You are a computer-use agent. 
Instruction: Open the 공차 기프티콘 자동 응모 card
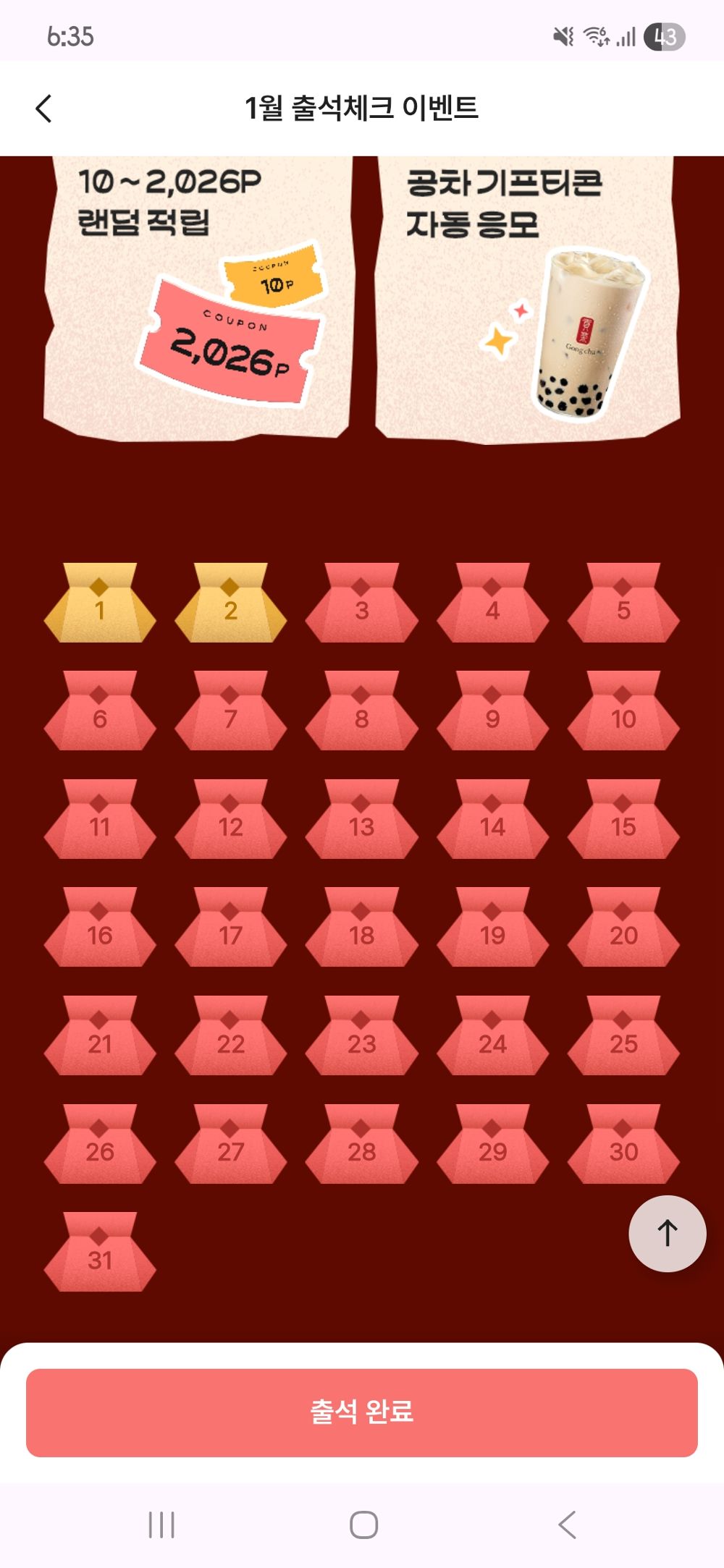click(x=527, y=297)
